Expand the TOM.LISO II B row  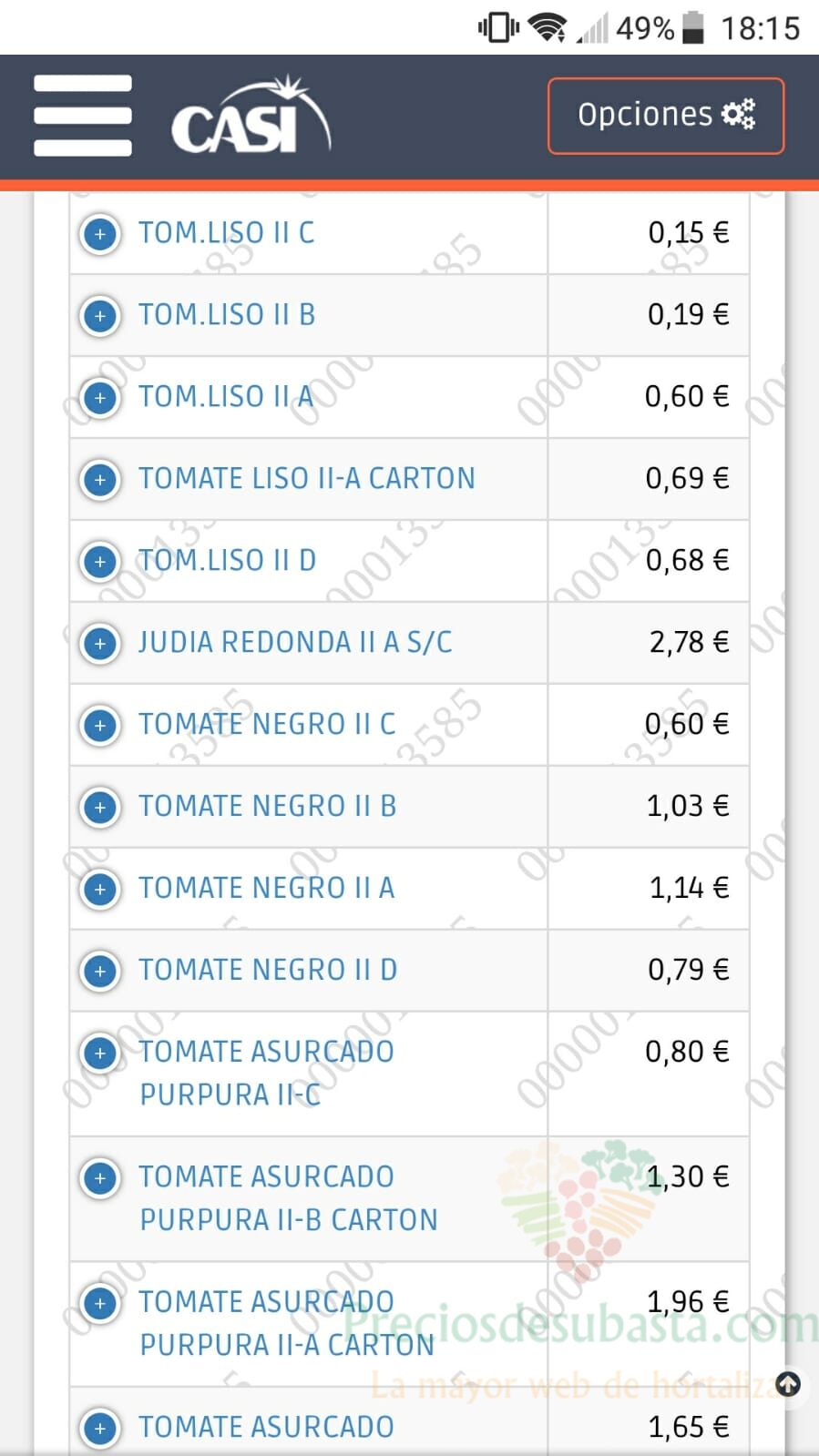(100, 316)
